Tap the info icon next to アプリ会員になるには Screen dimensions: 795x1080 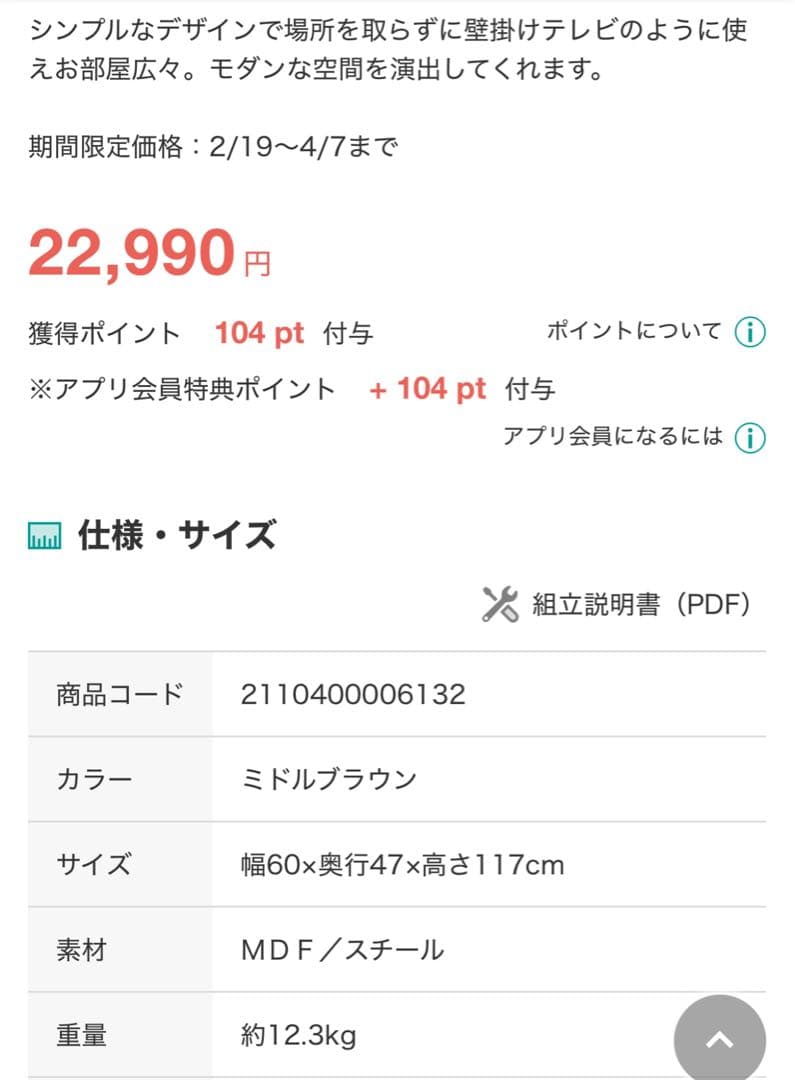click(750, 436)
